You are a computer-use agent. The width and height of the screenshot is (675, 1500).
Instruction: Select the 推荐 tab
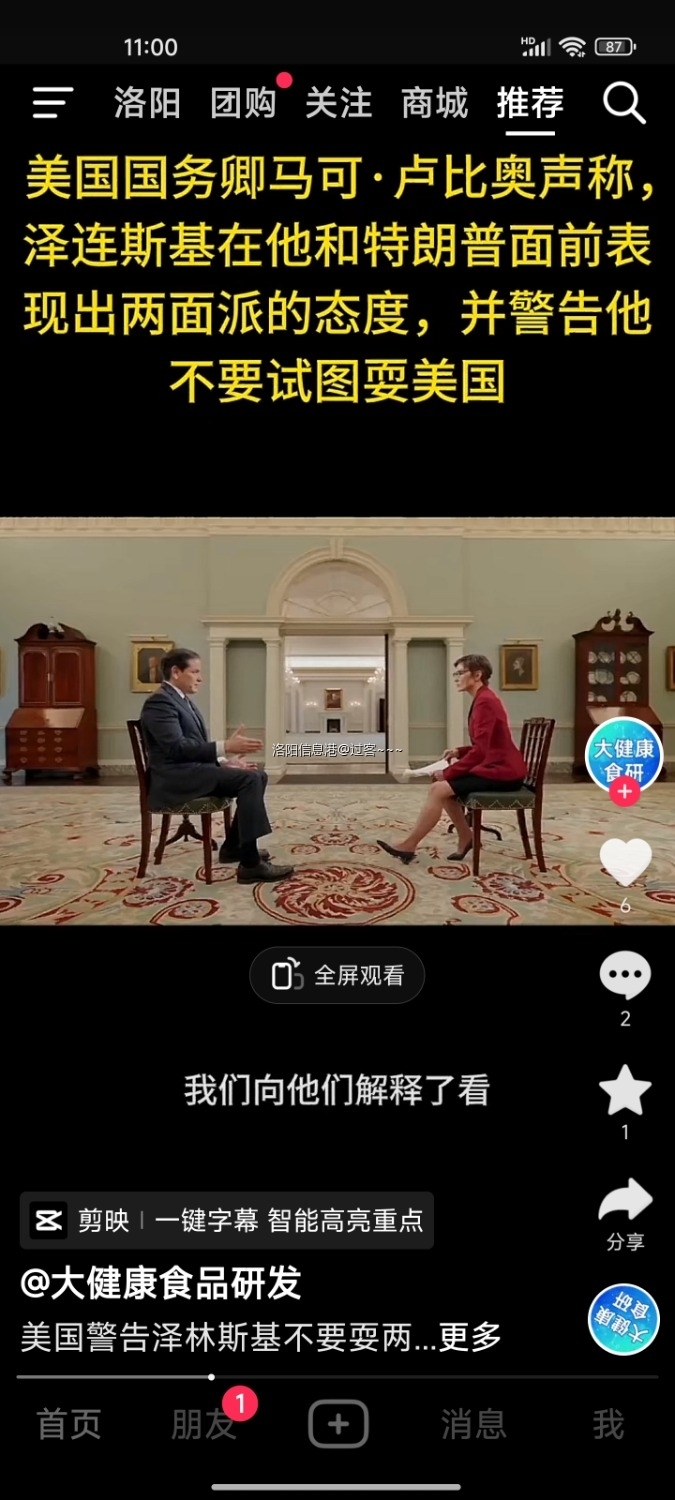[530, 103]
